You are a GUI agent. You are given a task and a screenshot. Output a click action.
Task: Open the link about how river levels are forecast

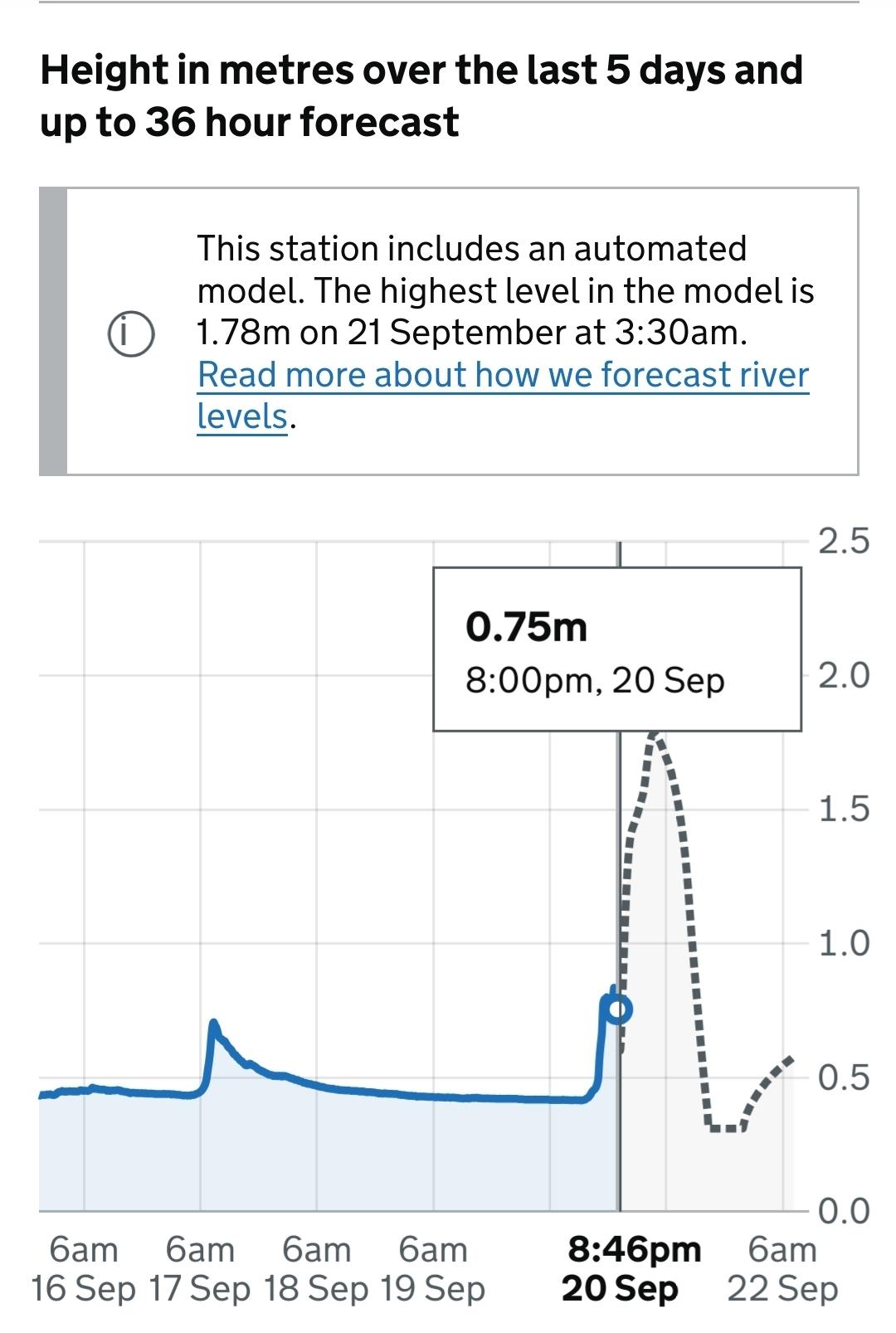[x=502, y=376]
